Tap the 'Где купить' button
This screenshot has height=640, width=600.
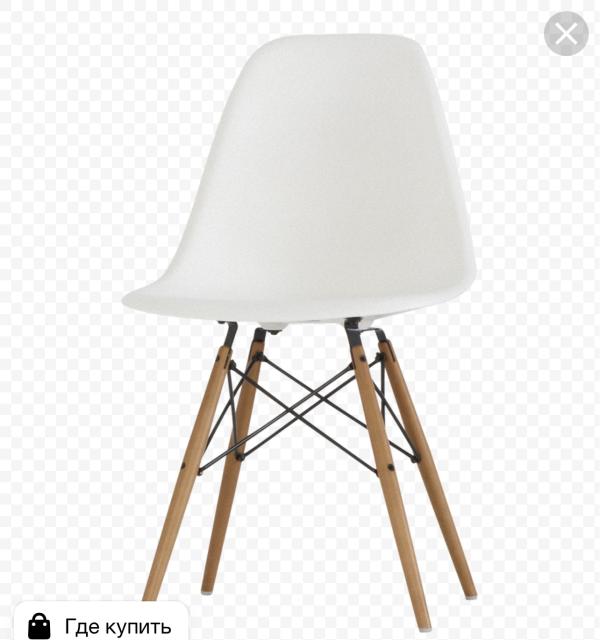point(101,625)
